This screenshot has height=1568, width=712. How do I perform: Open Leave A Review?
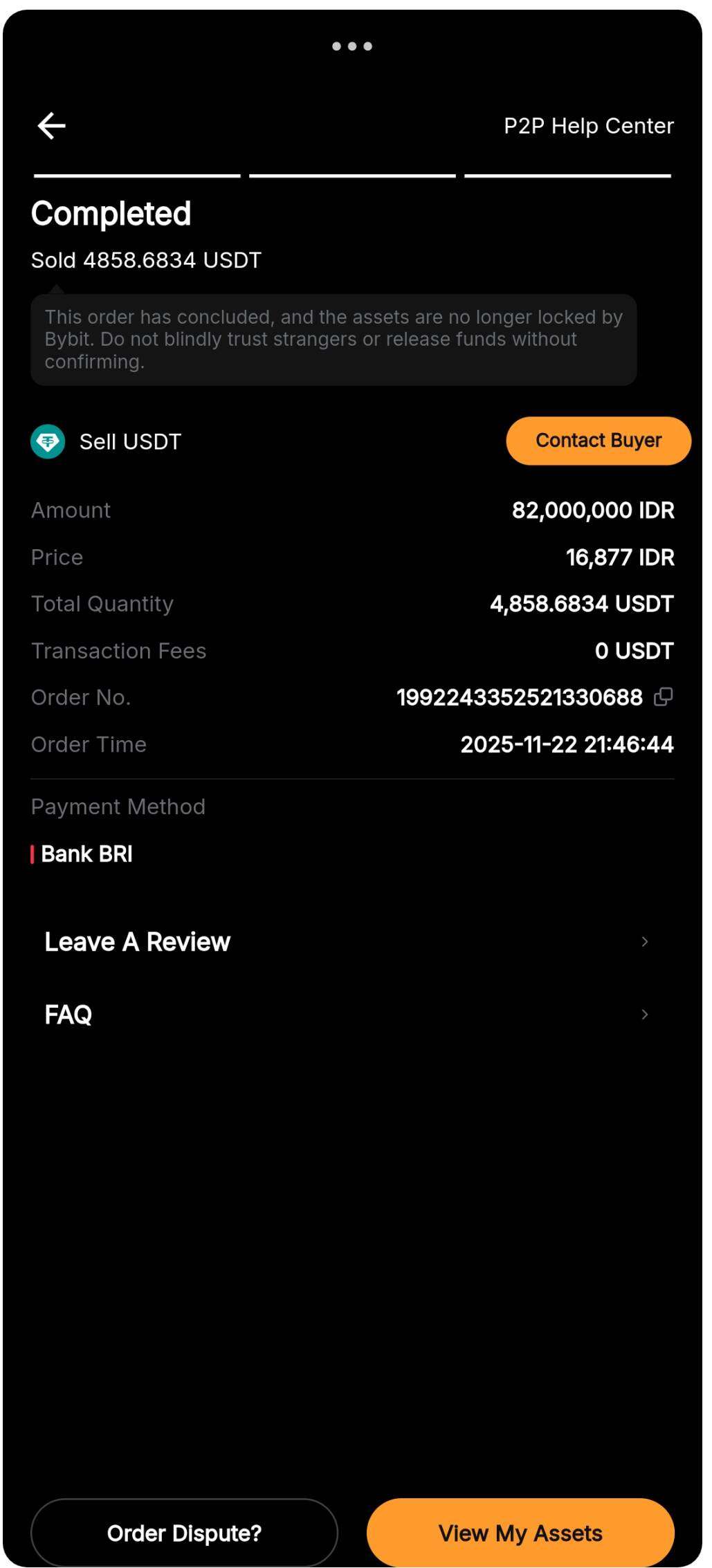346,941
